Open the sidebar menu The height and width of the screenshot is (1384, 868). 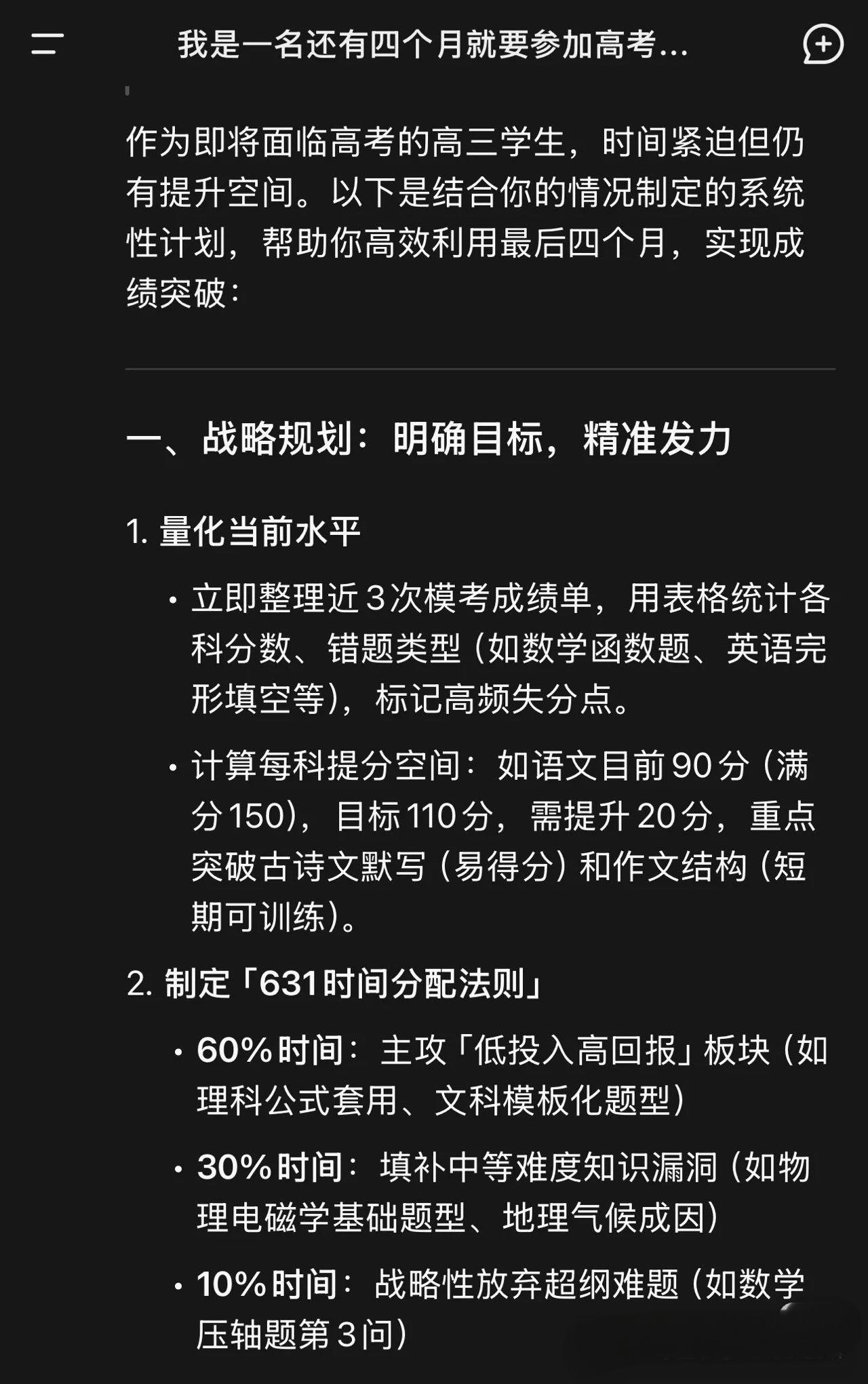point(47,45)
